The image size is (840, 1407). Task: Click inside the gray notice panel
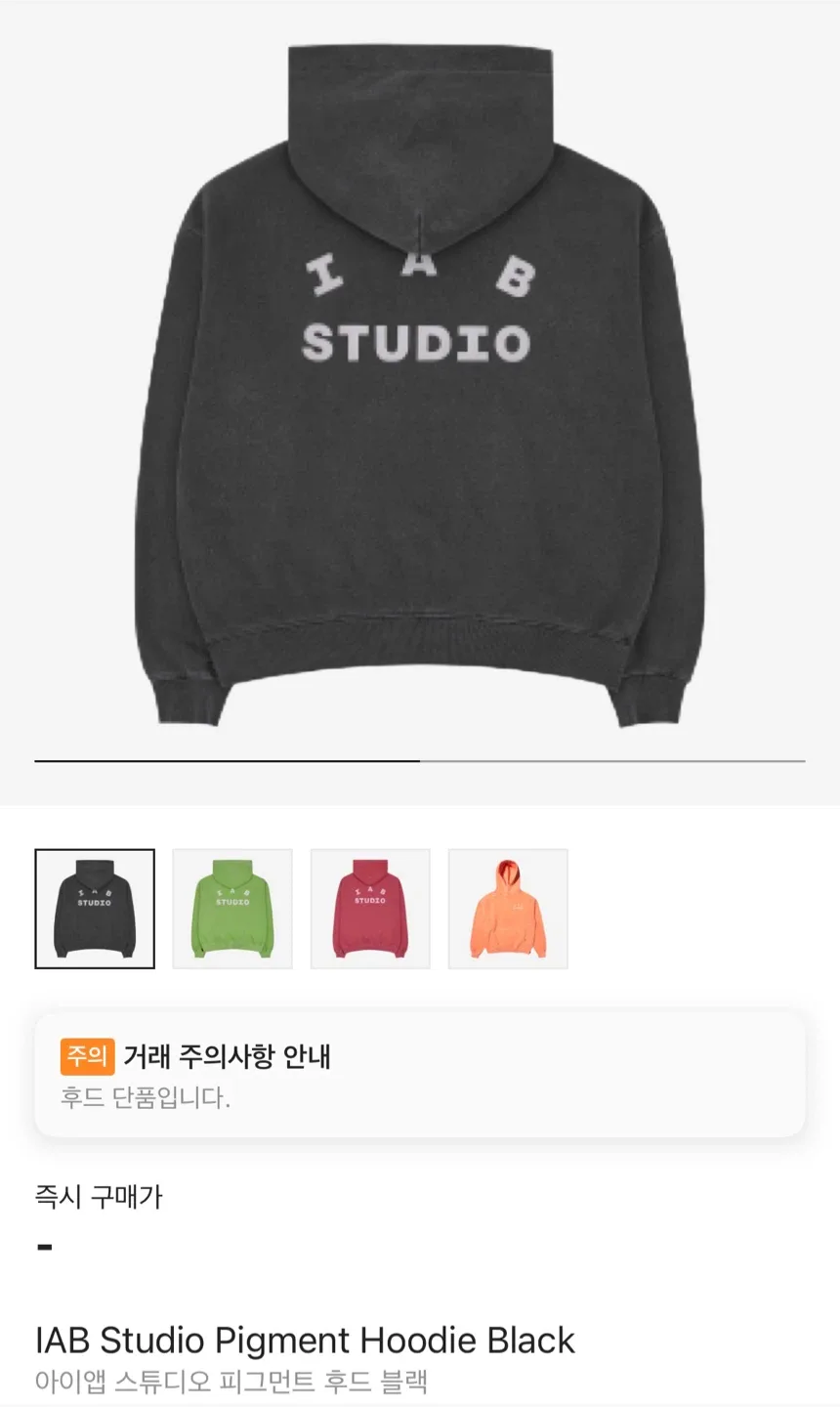pyautogui.click(x=420, y=1075)
